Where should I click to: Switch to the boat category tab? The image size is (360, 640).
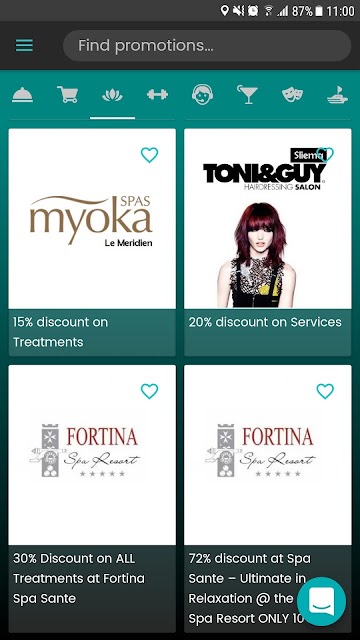pos(337,95)
